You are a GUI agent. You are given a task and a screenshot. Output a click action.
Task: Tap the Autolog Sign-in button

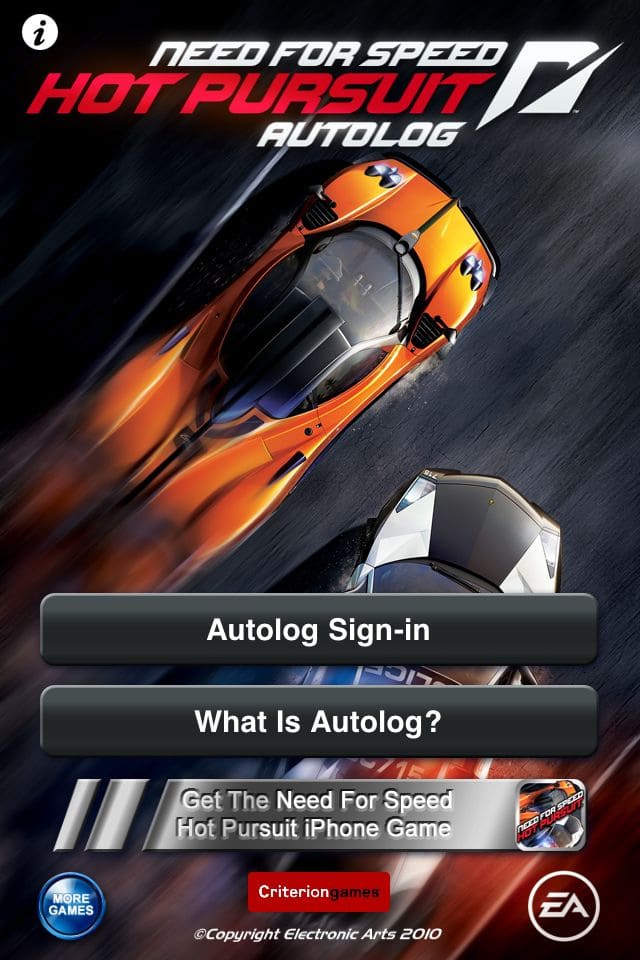[318, 630]
